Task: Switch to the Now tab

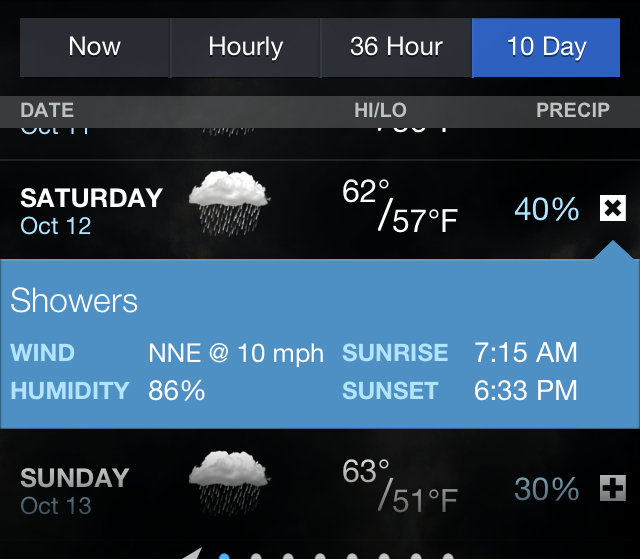Action: 95,47
